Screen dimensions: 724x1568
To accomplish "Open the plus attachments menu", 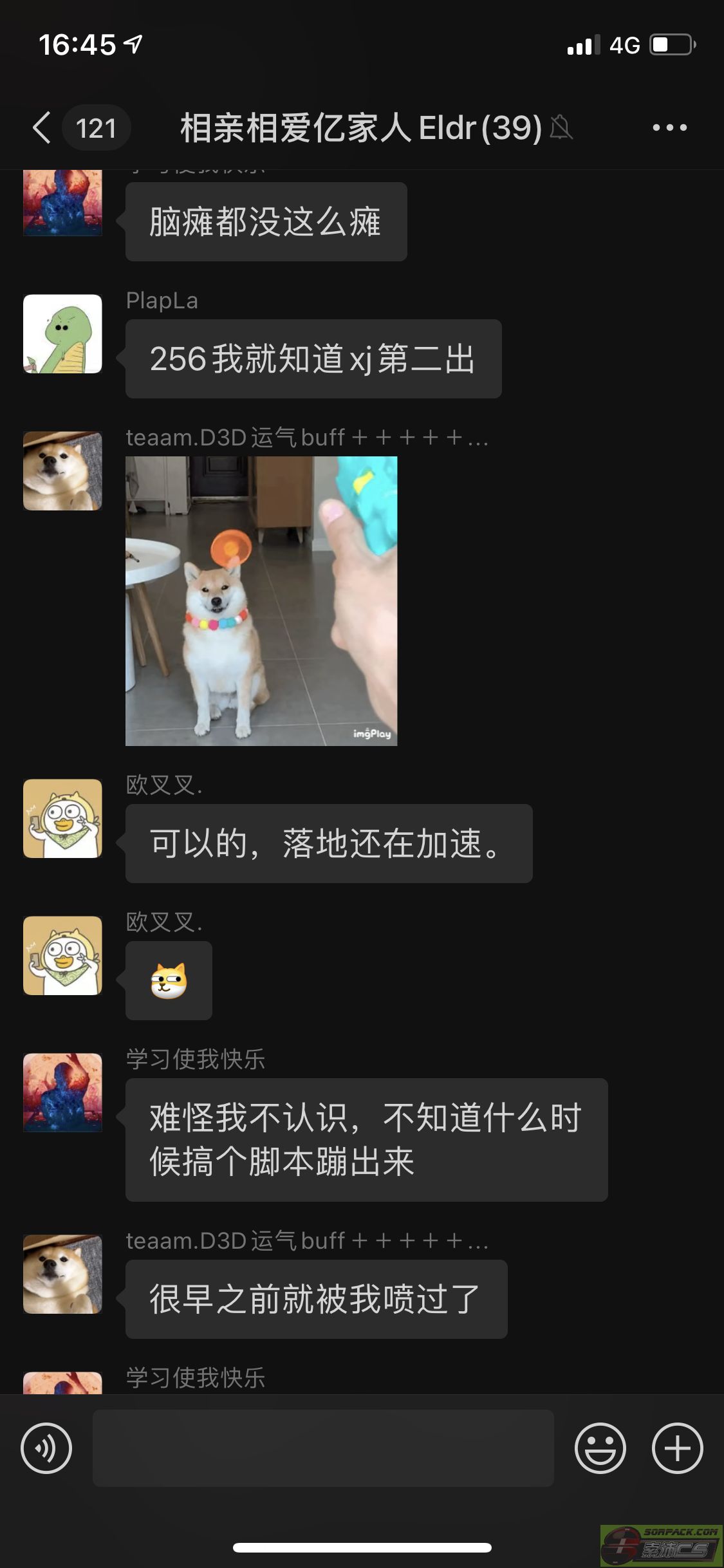I will (677, 1448).
